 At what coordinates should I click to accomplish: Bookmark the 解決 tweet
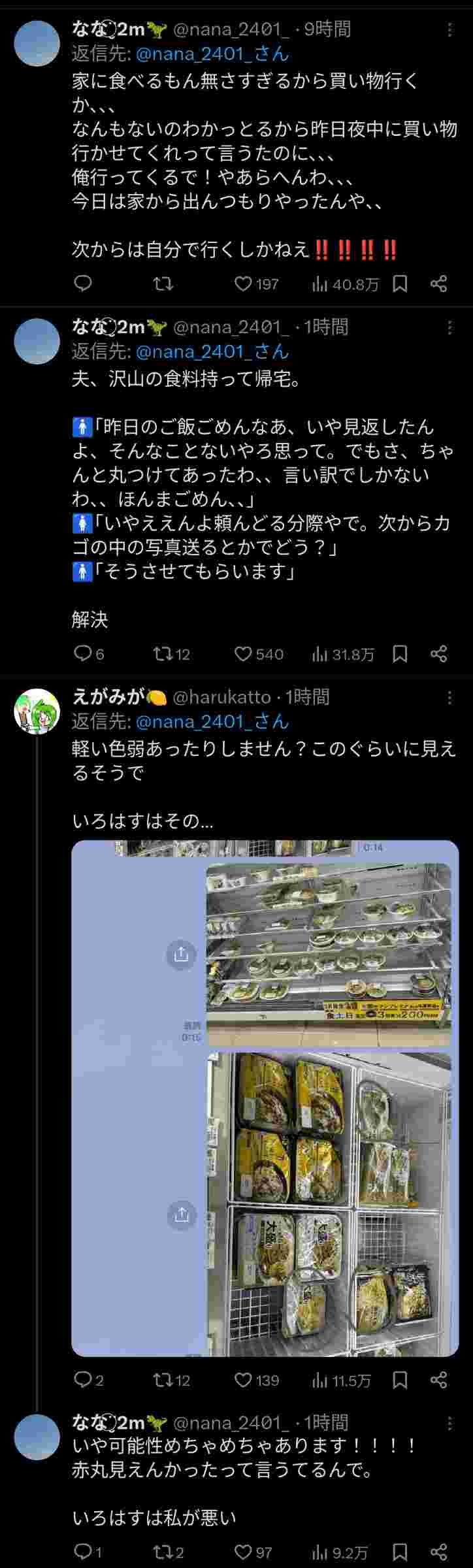(400, 654)
